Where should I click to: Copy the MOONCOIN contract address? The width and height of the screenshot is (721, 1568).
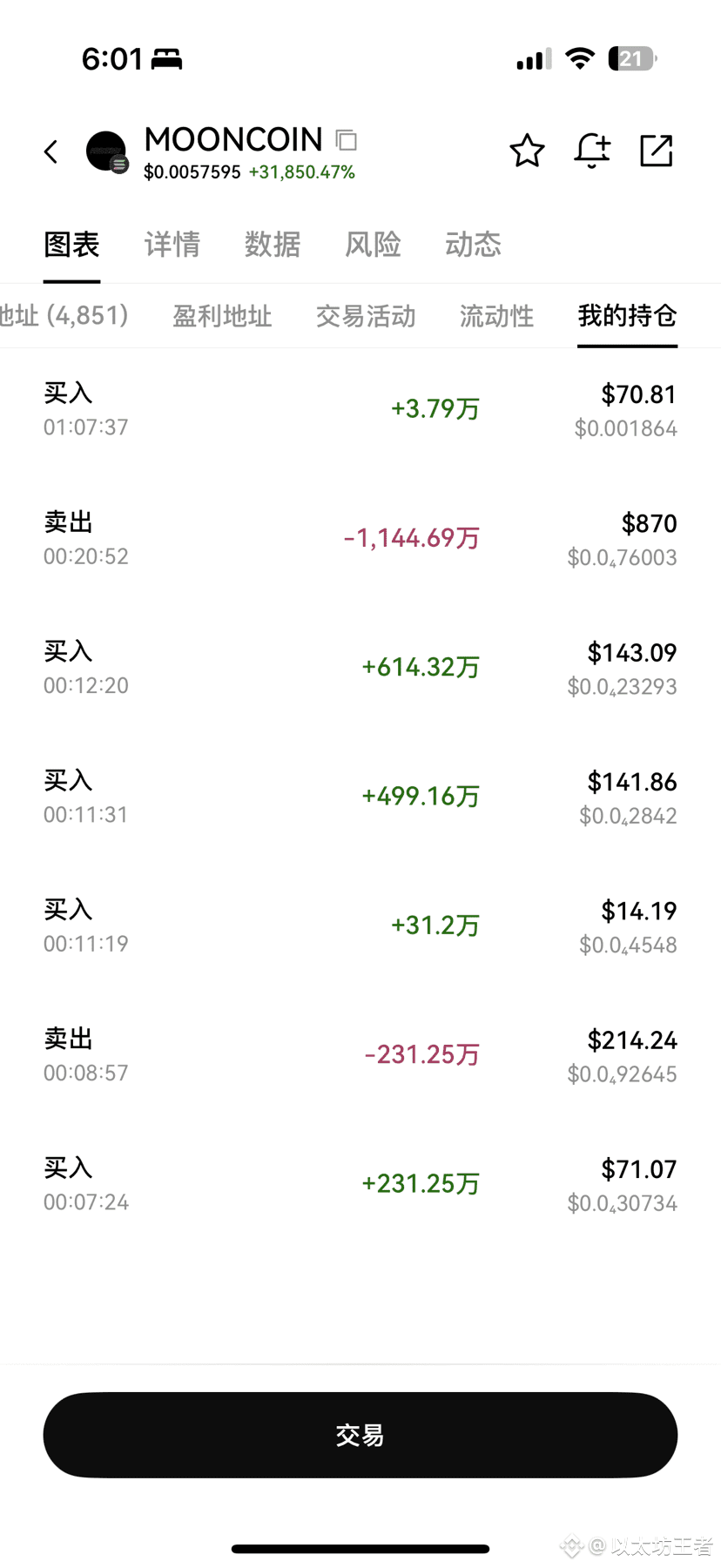click(x=347, y=140)
